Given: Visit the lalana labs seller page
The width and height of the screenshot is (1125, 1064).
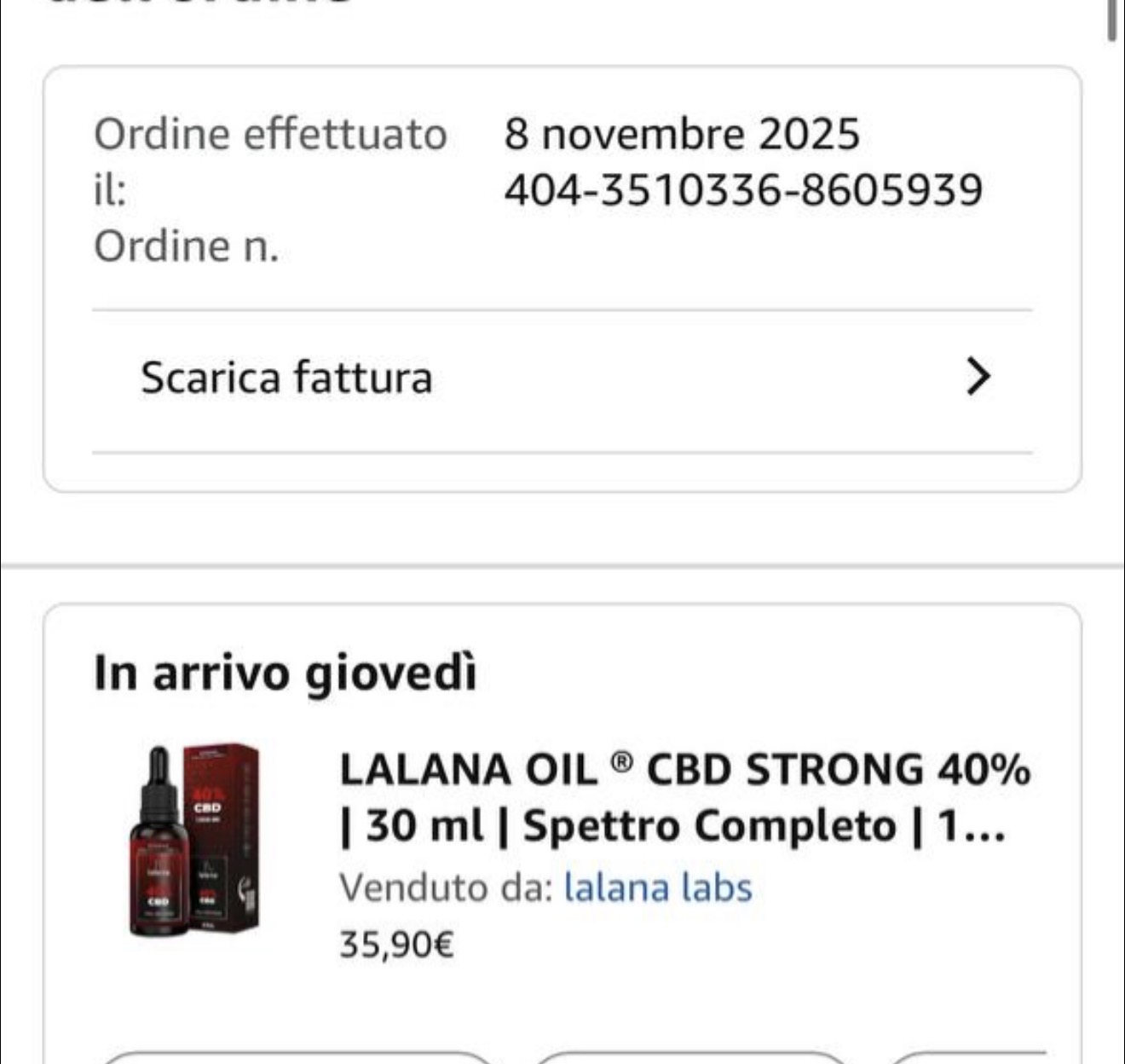Looking at the screenshot, I should (x=658, y=888).
